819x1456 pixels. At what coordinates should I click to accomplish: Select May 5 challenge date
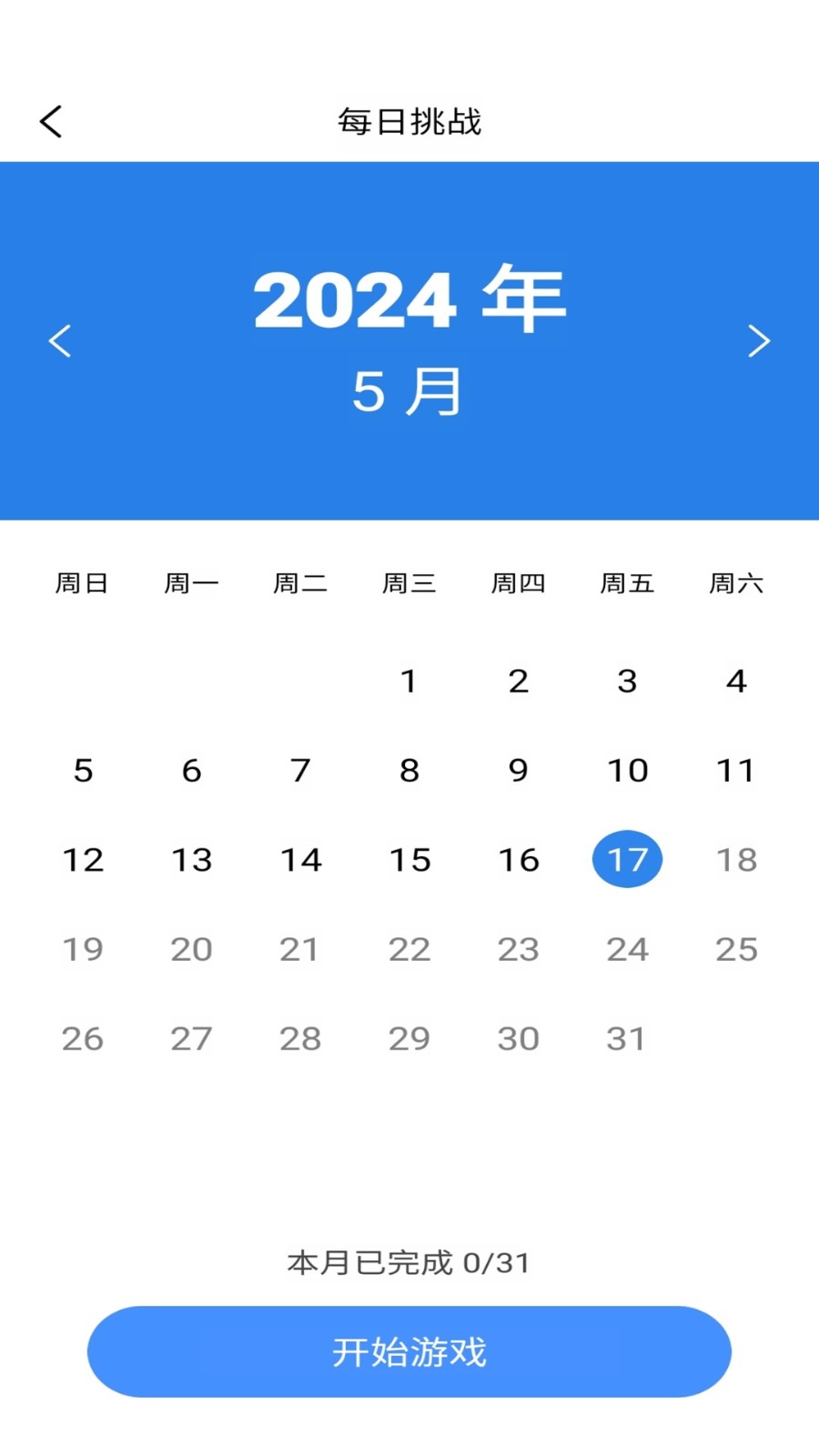83,771
